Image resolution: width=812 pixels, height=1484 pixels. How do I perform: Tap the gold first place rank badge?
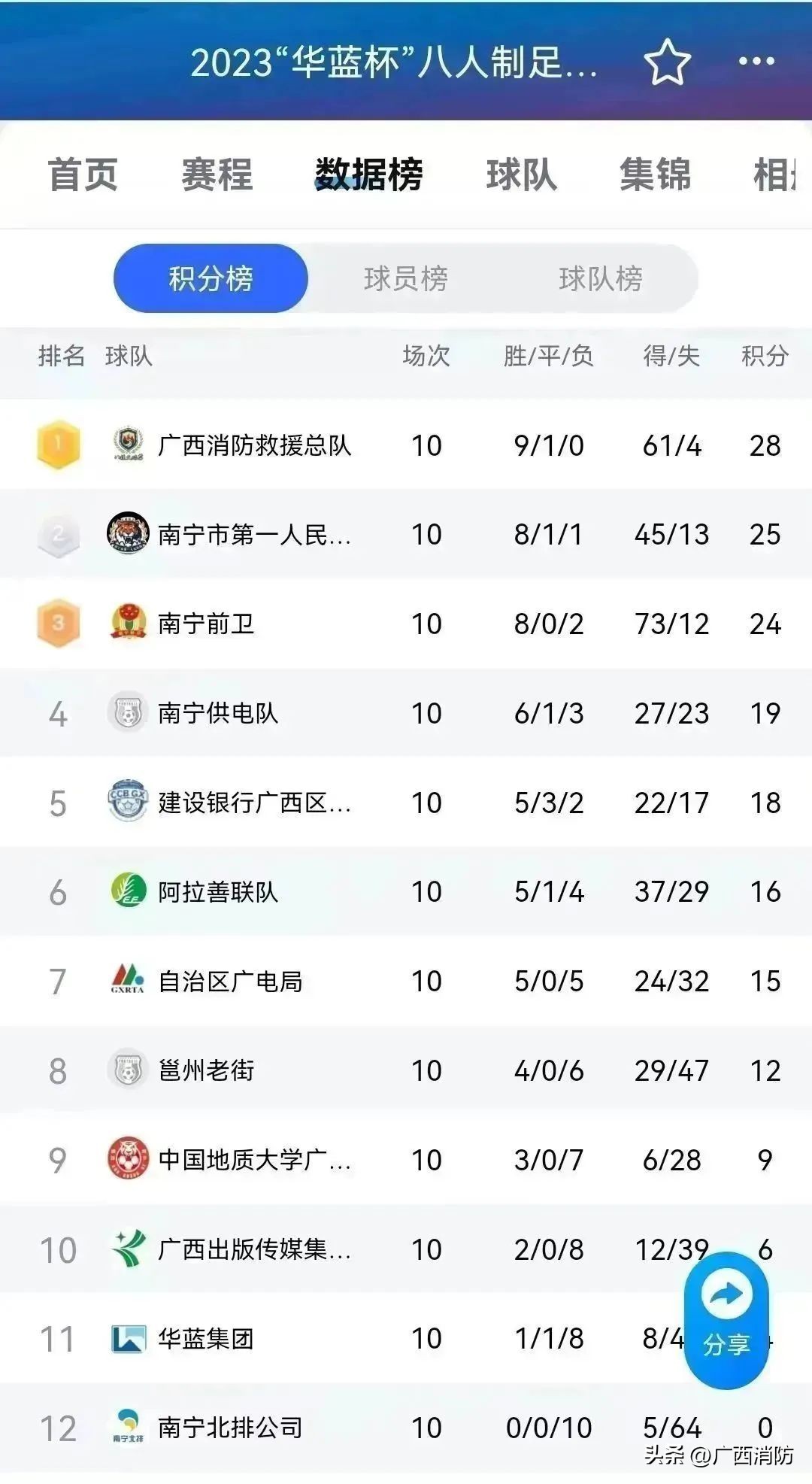[57, 445]
